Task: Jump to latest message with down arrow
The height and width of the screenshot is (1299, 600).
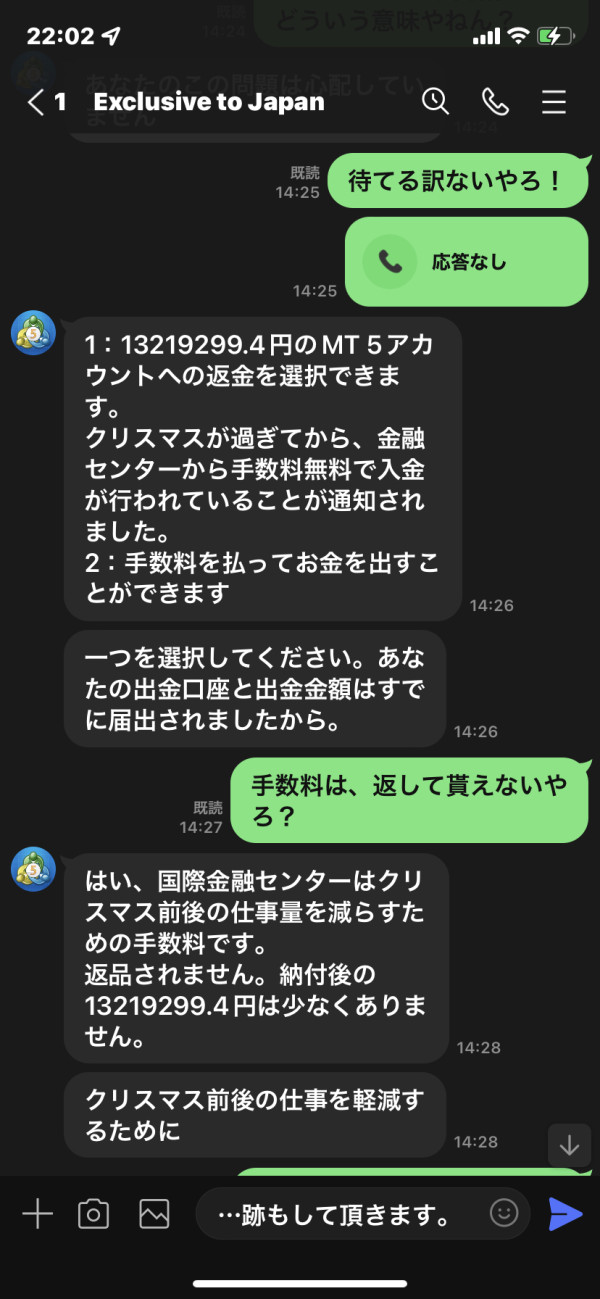Action: pyautogui.click(x=570, y=1145)
